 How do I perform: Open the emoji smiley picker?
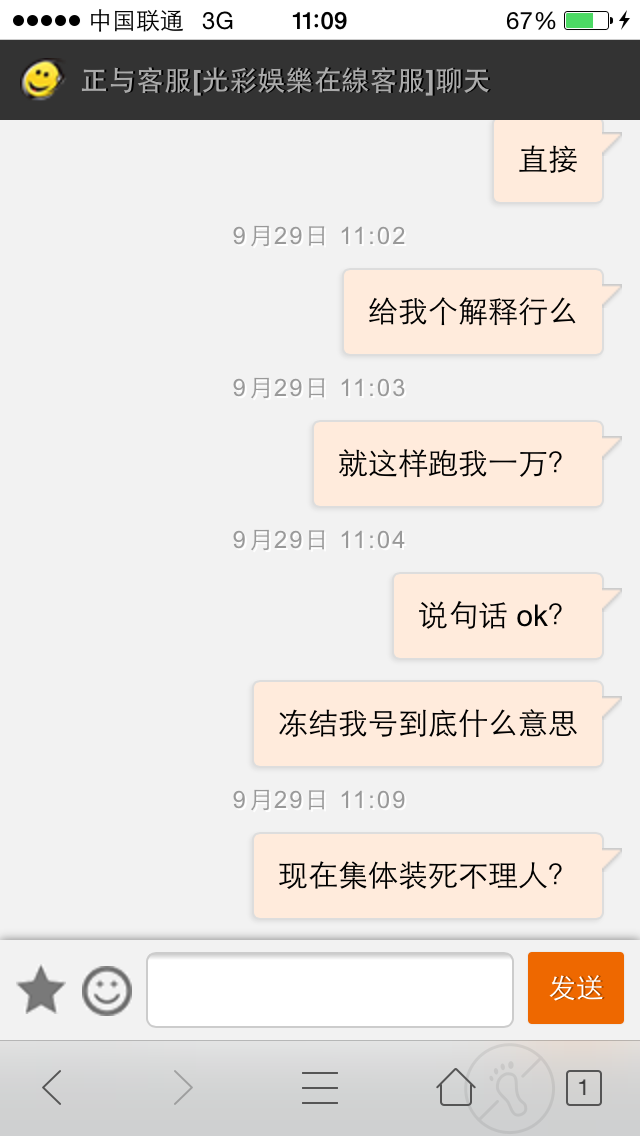(x=107, y=990)
